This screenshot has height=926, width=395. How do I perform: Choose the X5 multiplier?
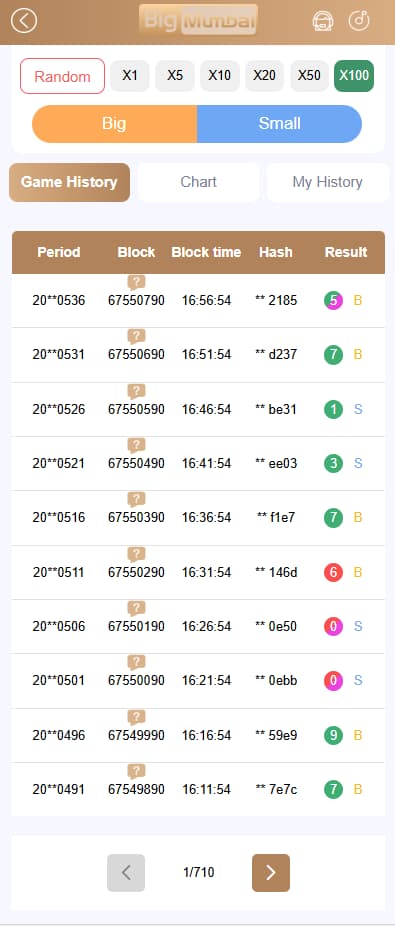(175, 76)
